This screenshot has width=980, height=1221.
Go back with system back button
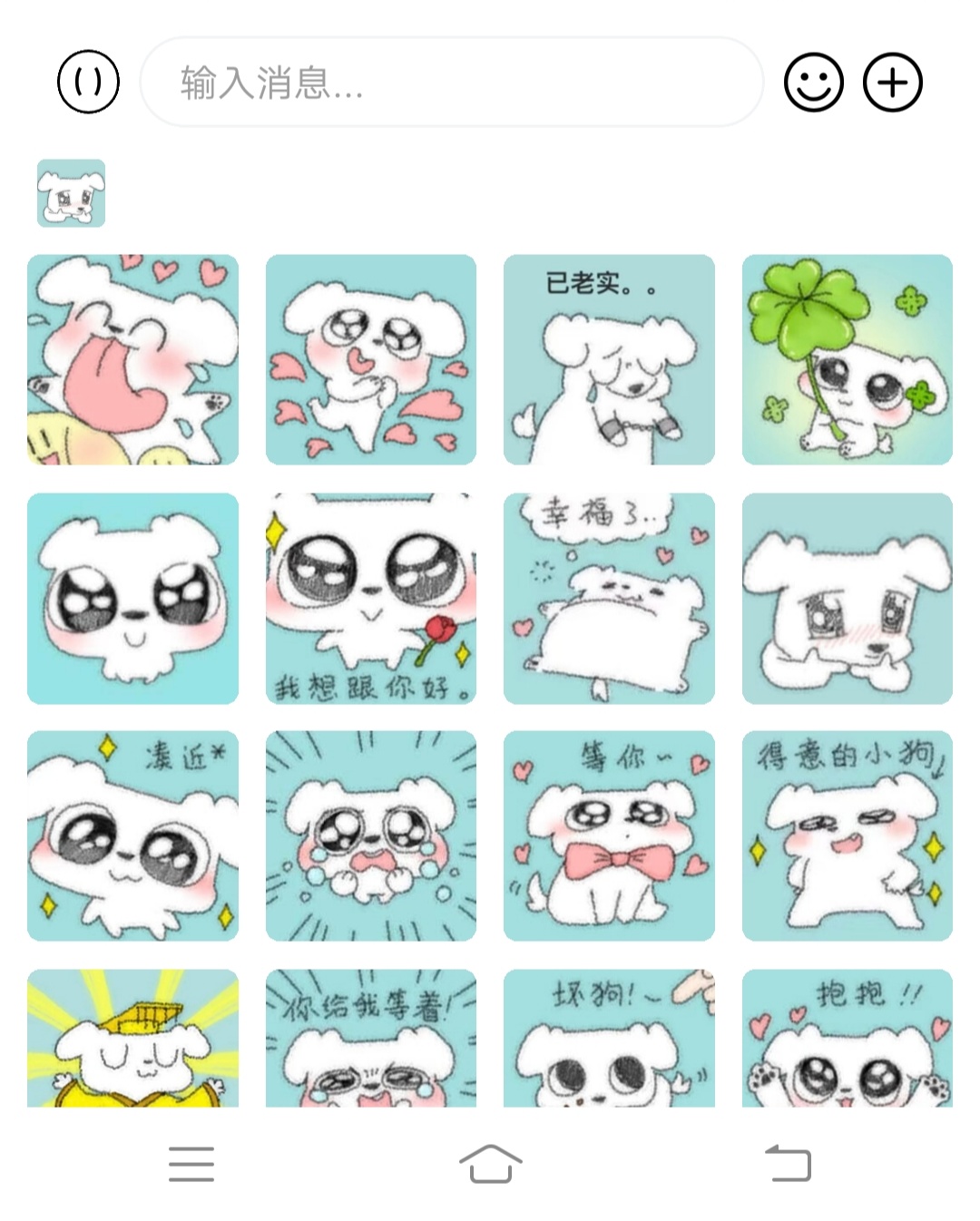tap(788, 1163)
